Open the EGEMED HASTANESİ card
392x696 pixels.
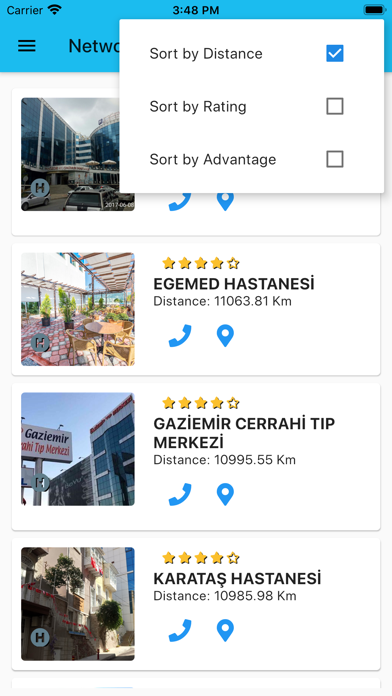coord(196,309)
